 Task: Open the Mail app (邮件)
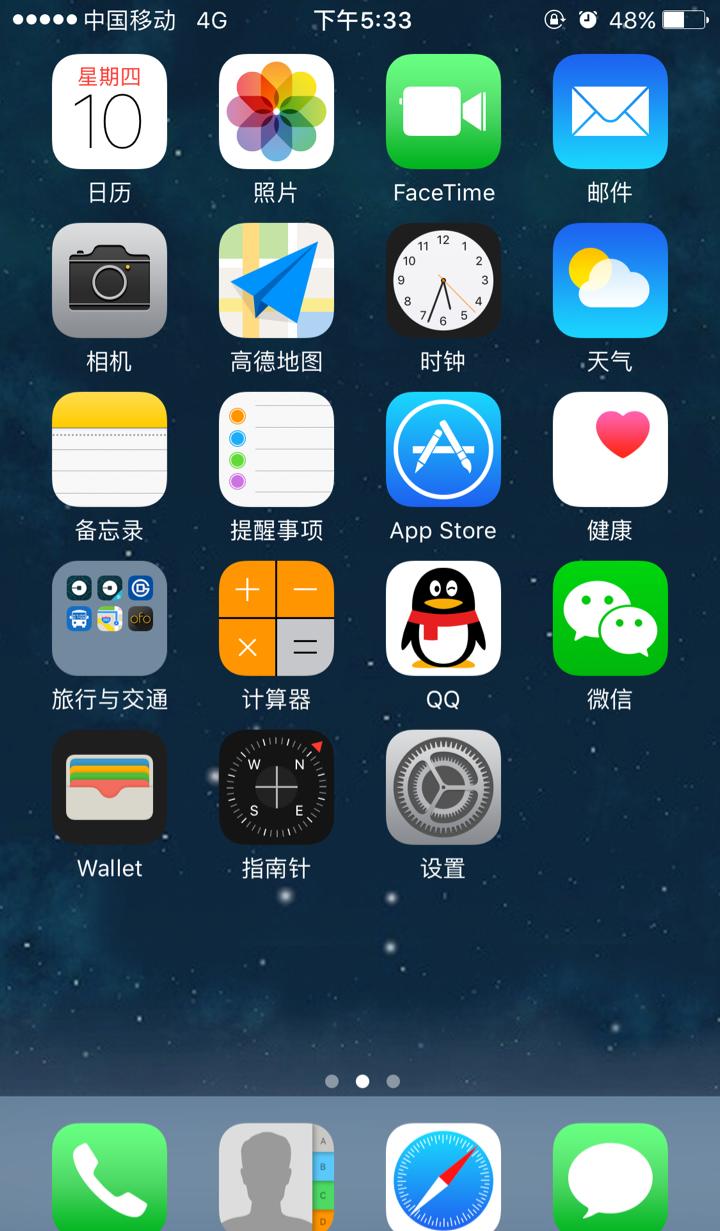(610, 112)
